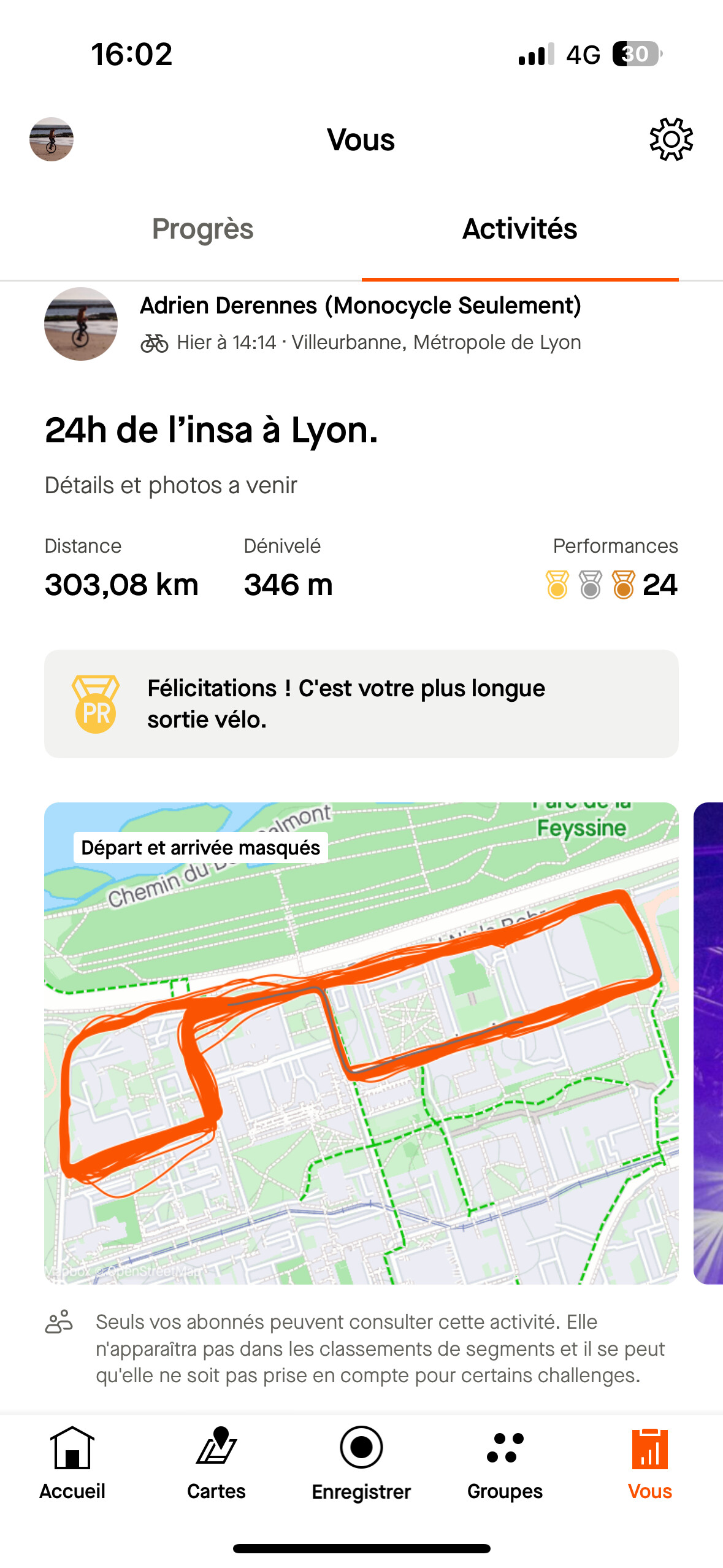View the 24 performances medals
The width and height of the screenshot is (723, 1568).
point(611,584)
